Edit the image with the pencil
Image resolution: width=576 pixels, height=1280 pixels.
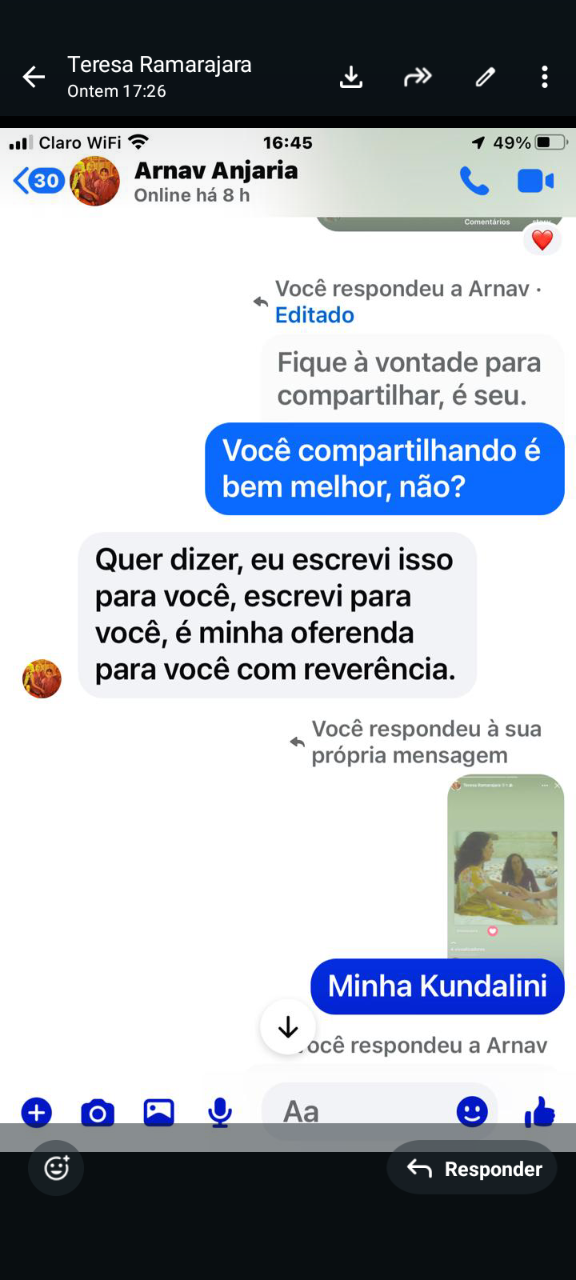click(x=486, y=77)
